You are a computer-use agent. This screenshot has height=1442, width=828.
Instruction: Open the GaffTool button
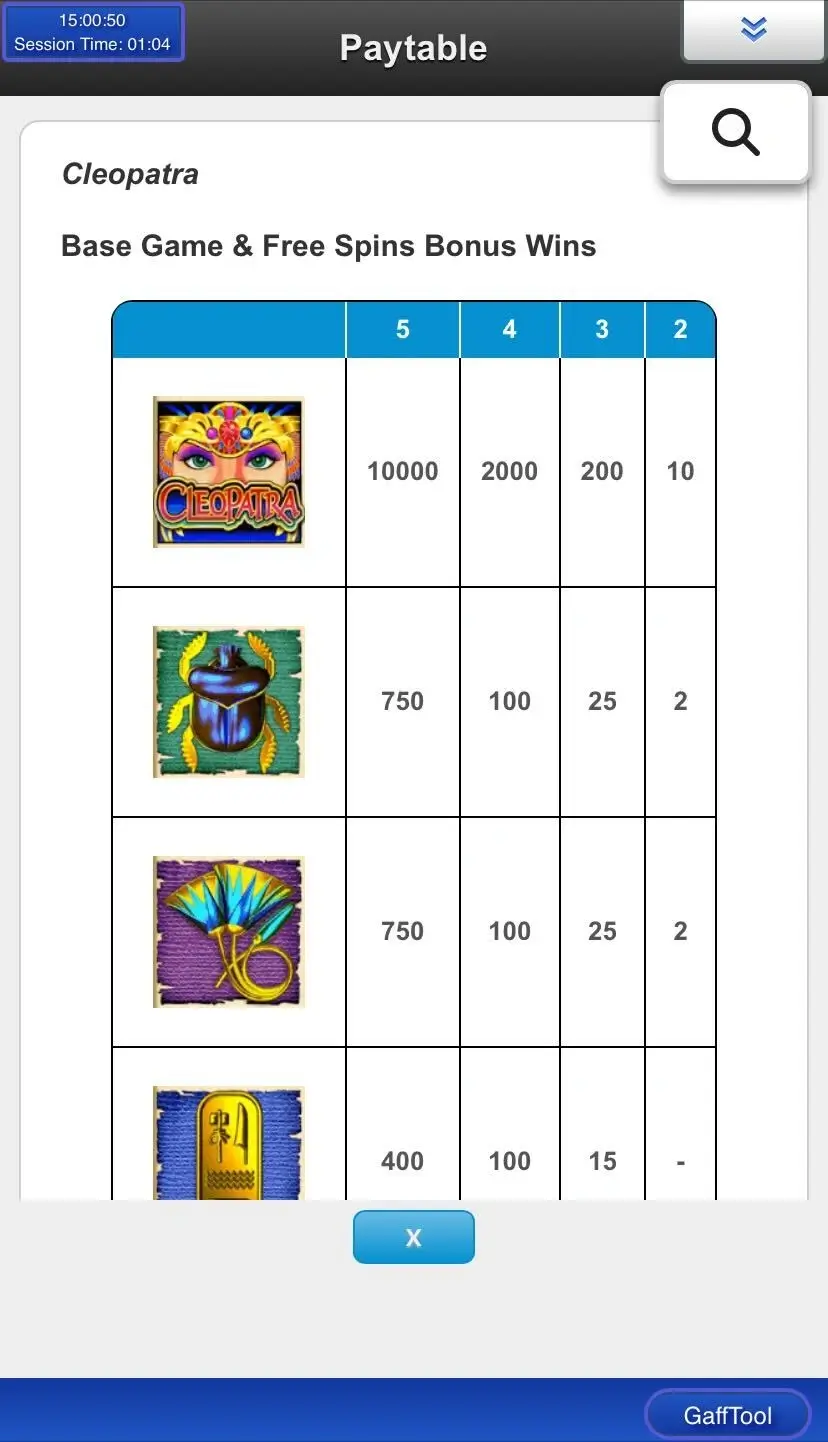[727, 1415]
